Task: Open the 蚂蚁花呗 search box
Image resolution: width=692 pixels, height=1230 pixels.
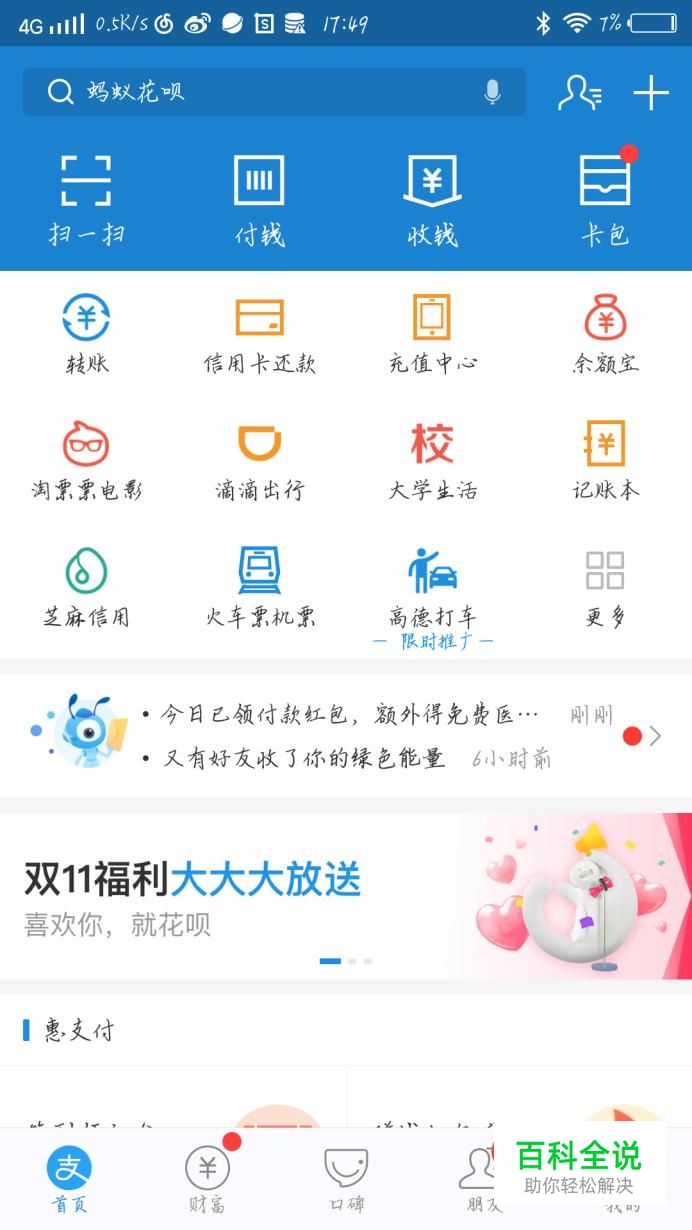Action: pyautogui.click(x=260, y=92)
